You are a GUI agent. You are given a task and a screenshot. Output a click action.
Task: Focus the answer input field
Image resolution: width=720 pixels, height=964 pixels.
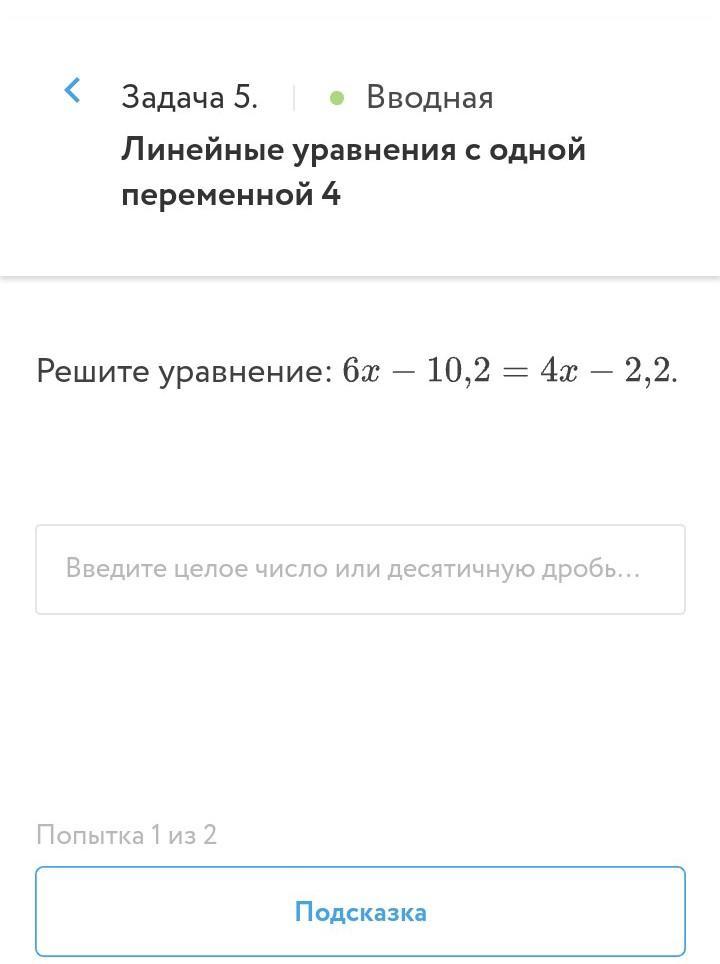pos(360,569)
